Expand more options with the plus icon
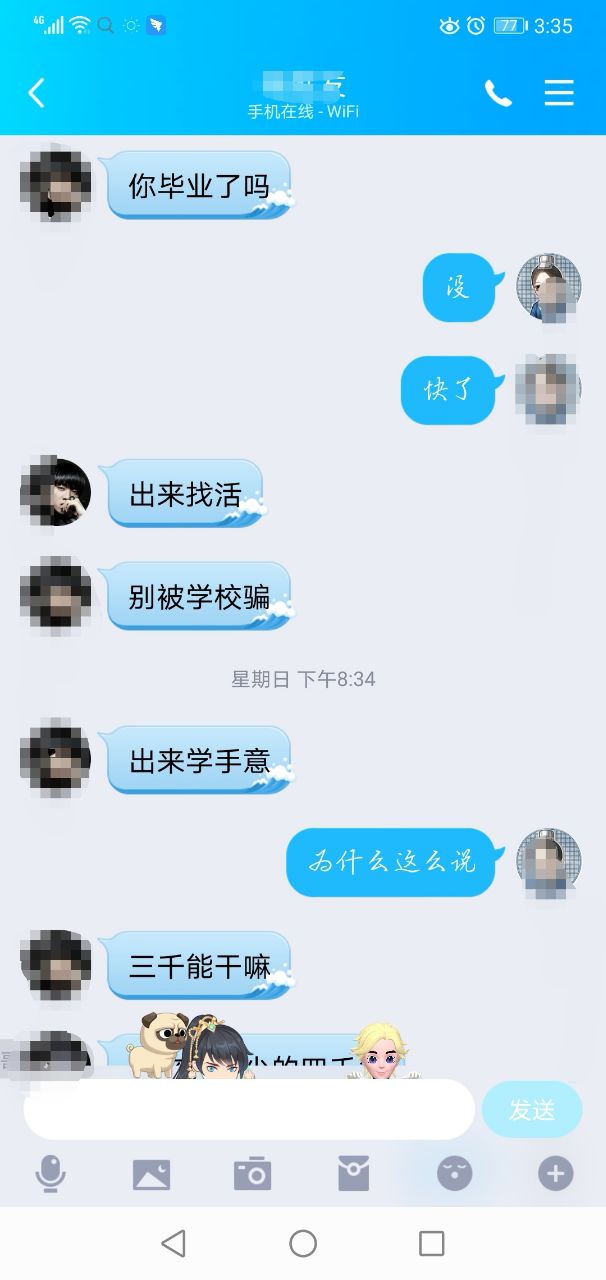Image resolution: width=606 pixels, height=1280 pixels. pyautogui.click(x=556, y=1173)
